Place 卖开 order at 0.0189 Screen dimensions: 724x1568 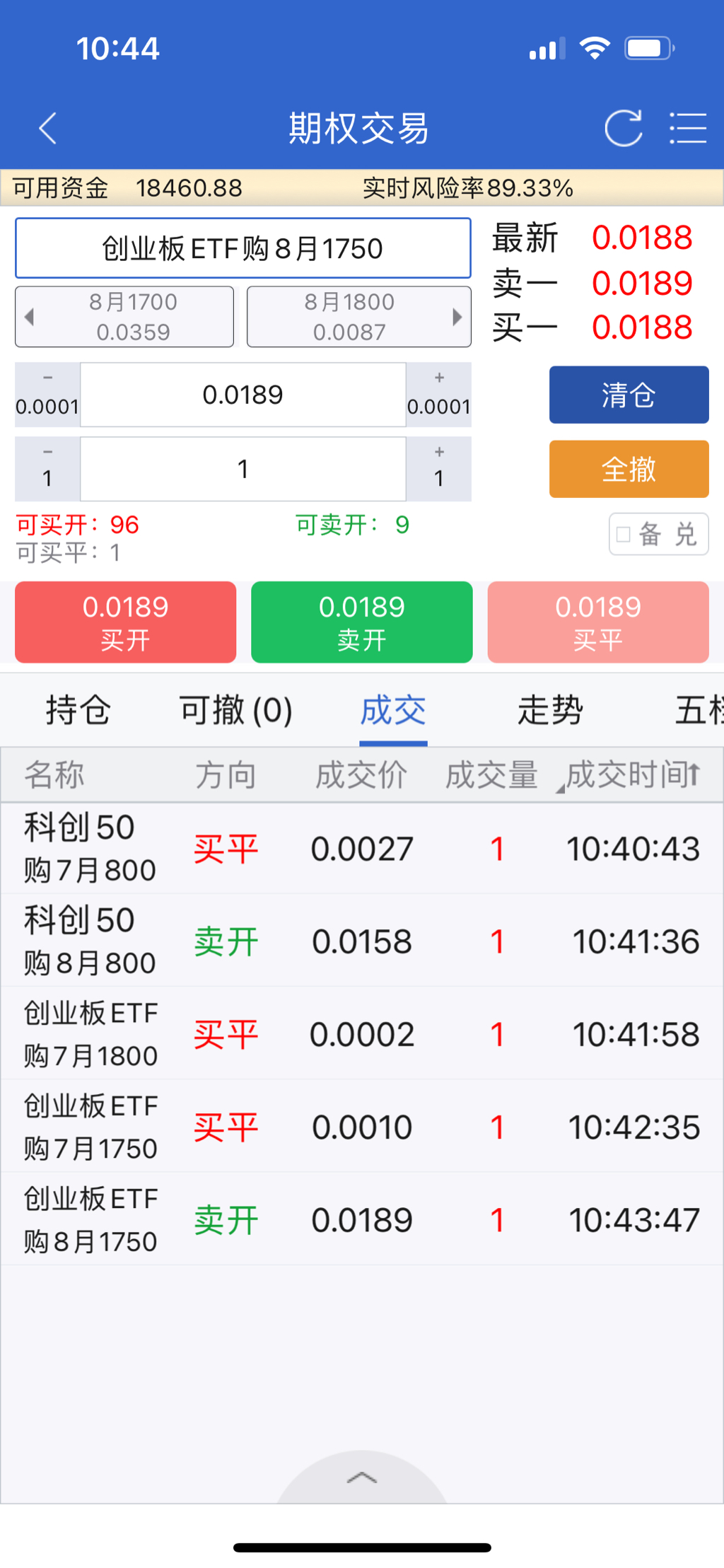362,622
